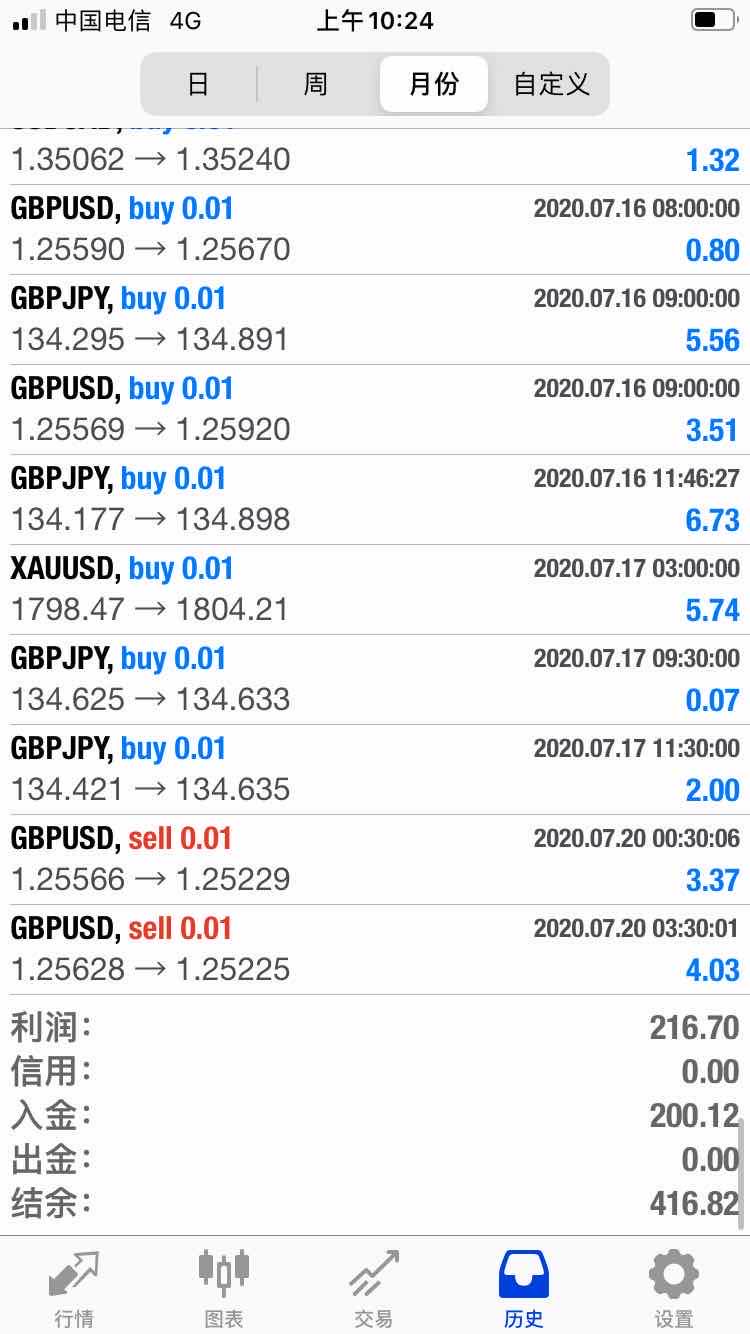The height and width of the screenshot is (1334, 750).
Task: Go to the 行情 quotes tab
Action: coord(74,1287)
